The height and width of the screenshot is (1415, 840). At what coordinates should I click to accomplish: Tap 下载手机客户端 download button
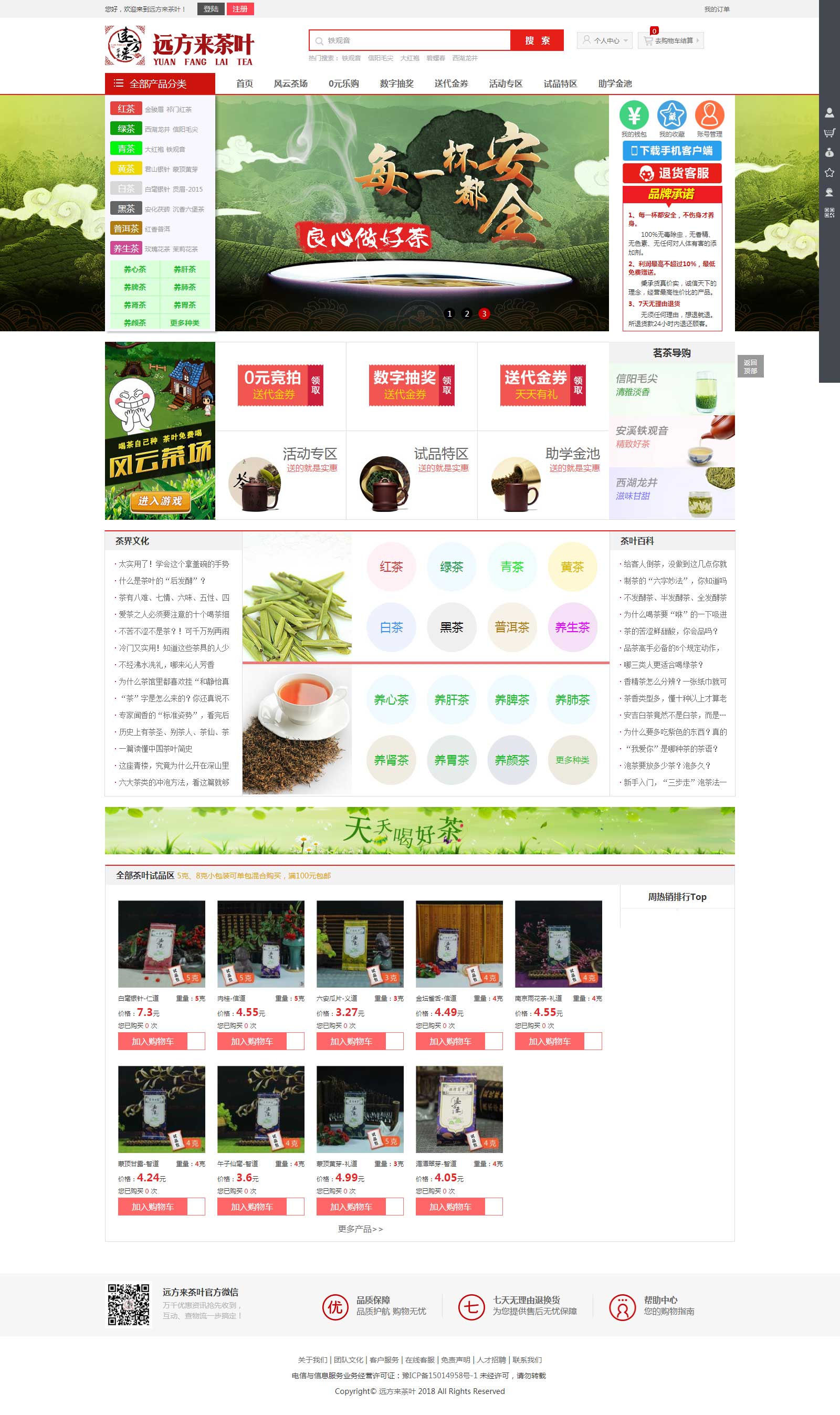tap(671, 151)
